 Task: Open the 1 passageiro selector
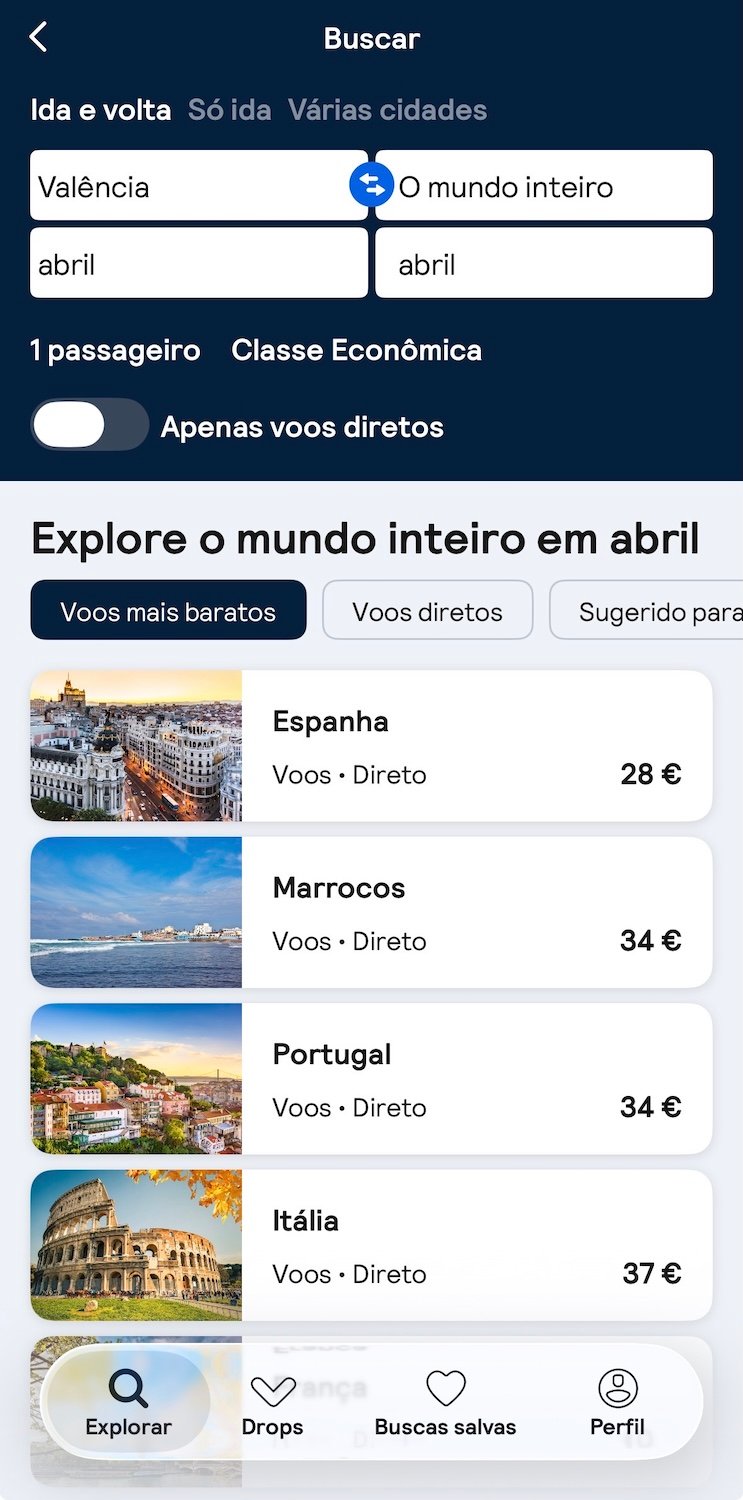coord(114,349)
